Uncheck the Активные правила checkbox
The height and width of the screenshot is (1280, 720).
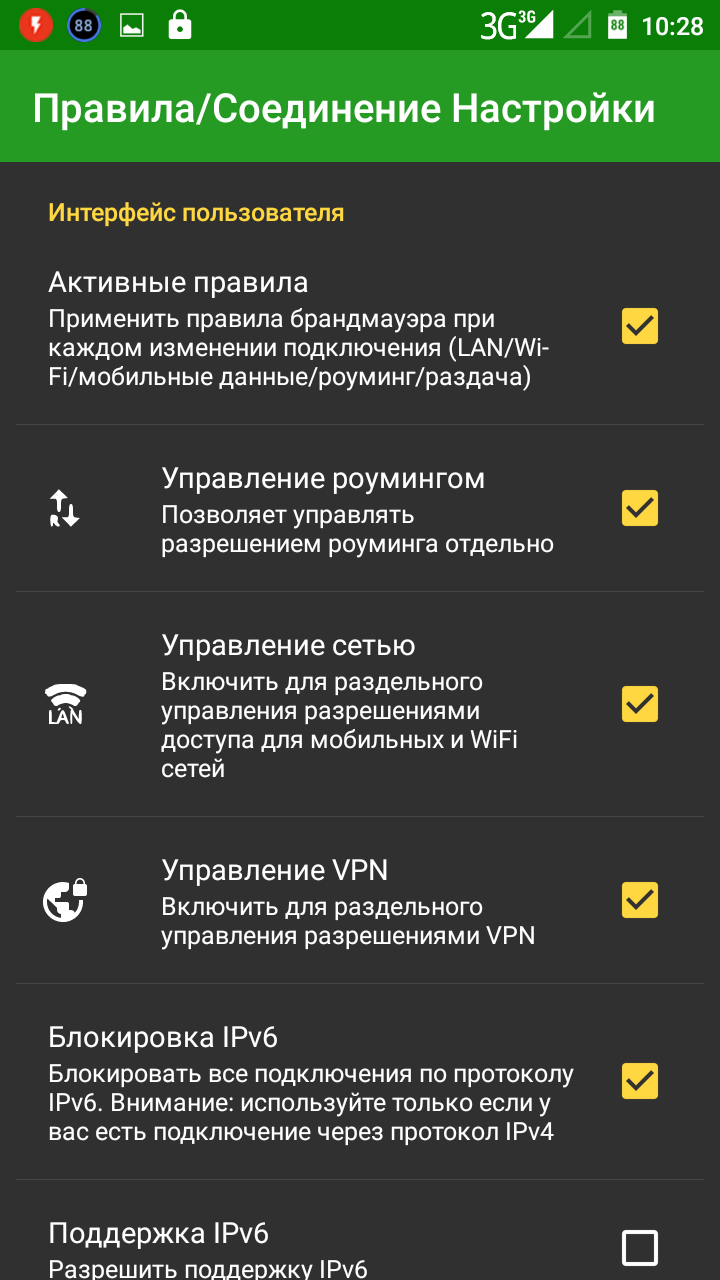click(639, 326)
